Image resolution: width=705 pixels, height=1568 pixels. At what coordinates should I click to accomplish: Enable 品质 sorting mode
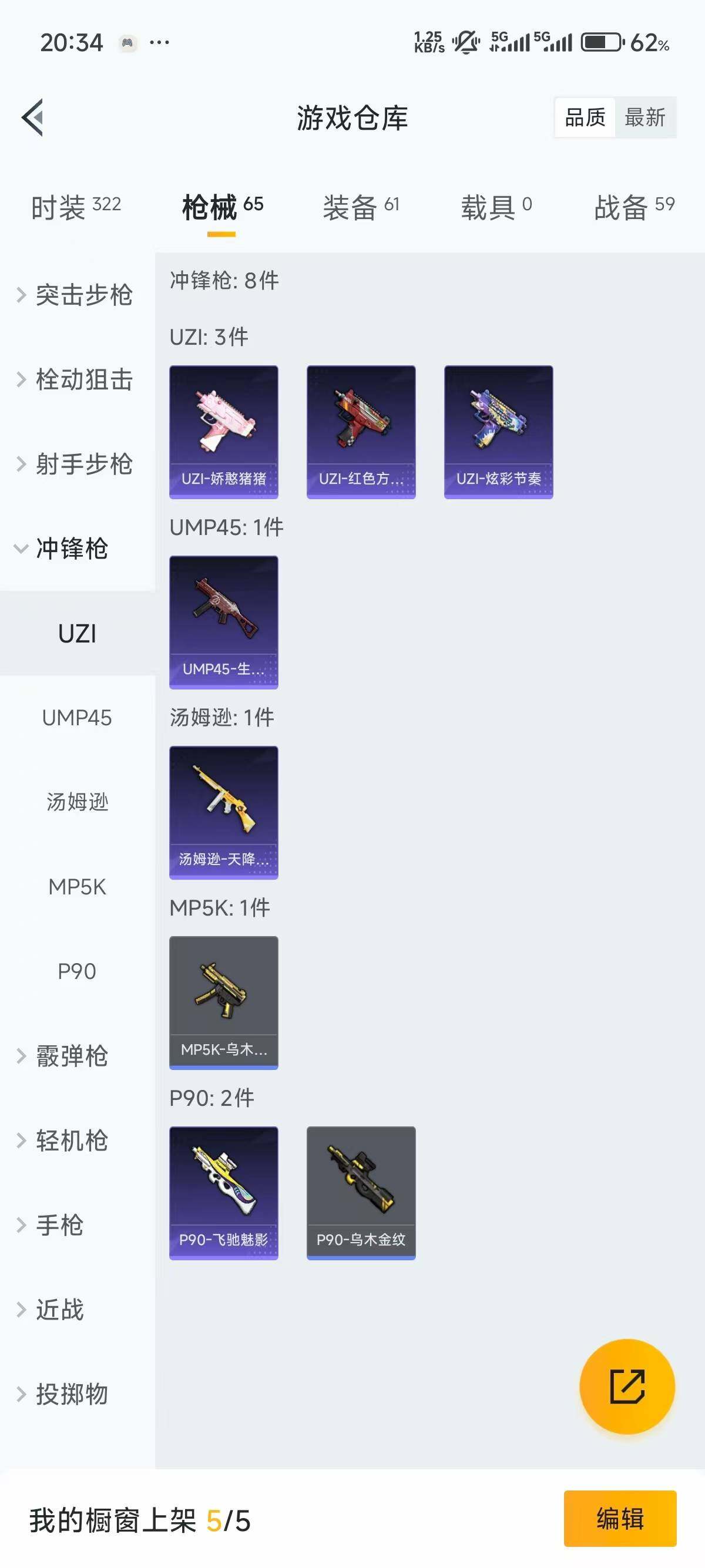tap(583, 116)
